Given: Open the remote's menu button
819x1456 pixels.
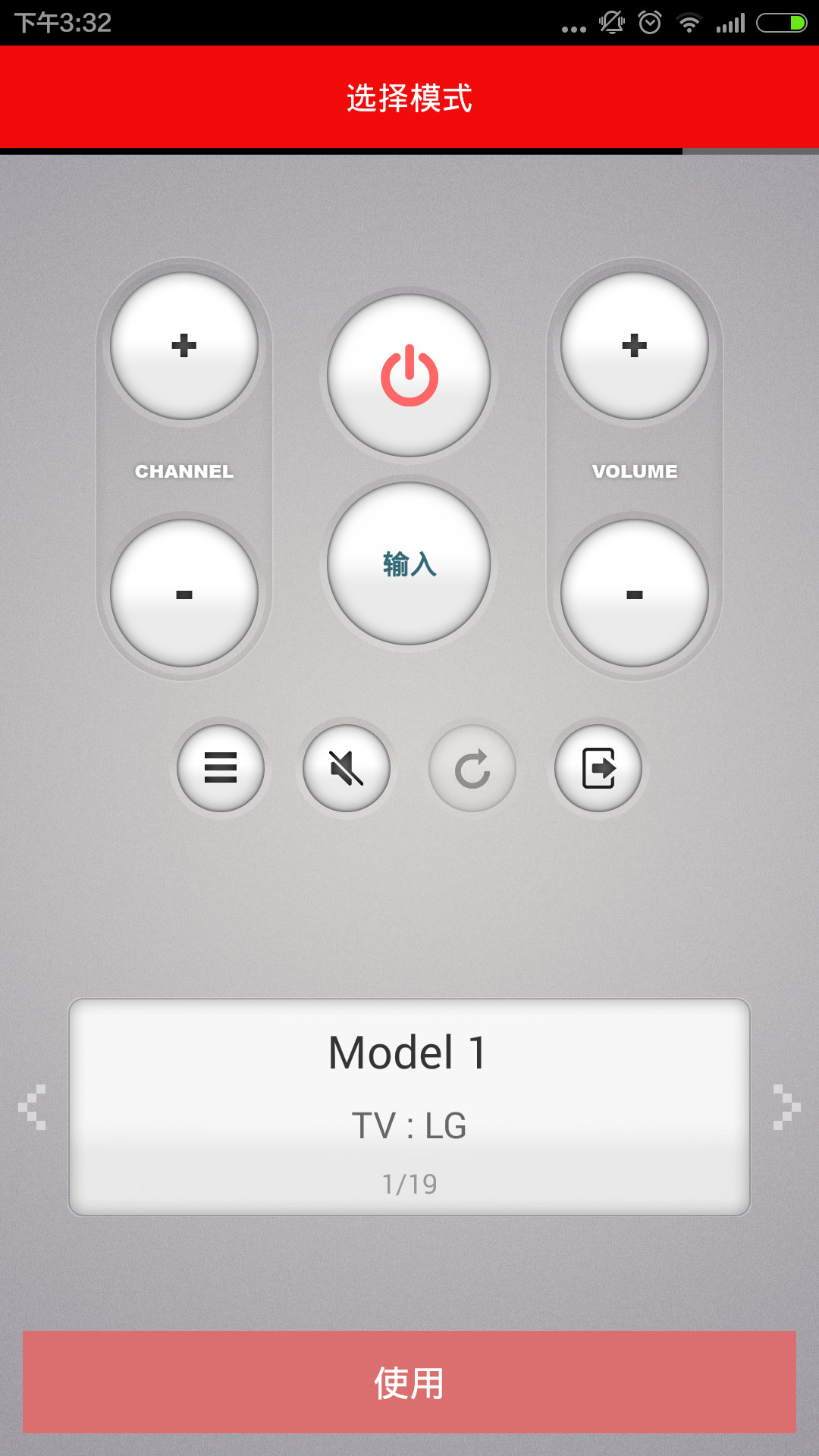Looking at the screenshot, I should (x=221, y=768).
